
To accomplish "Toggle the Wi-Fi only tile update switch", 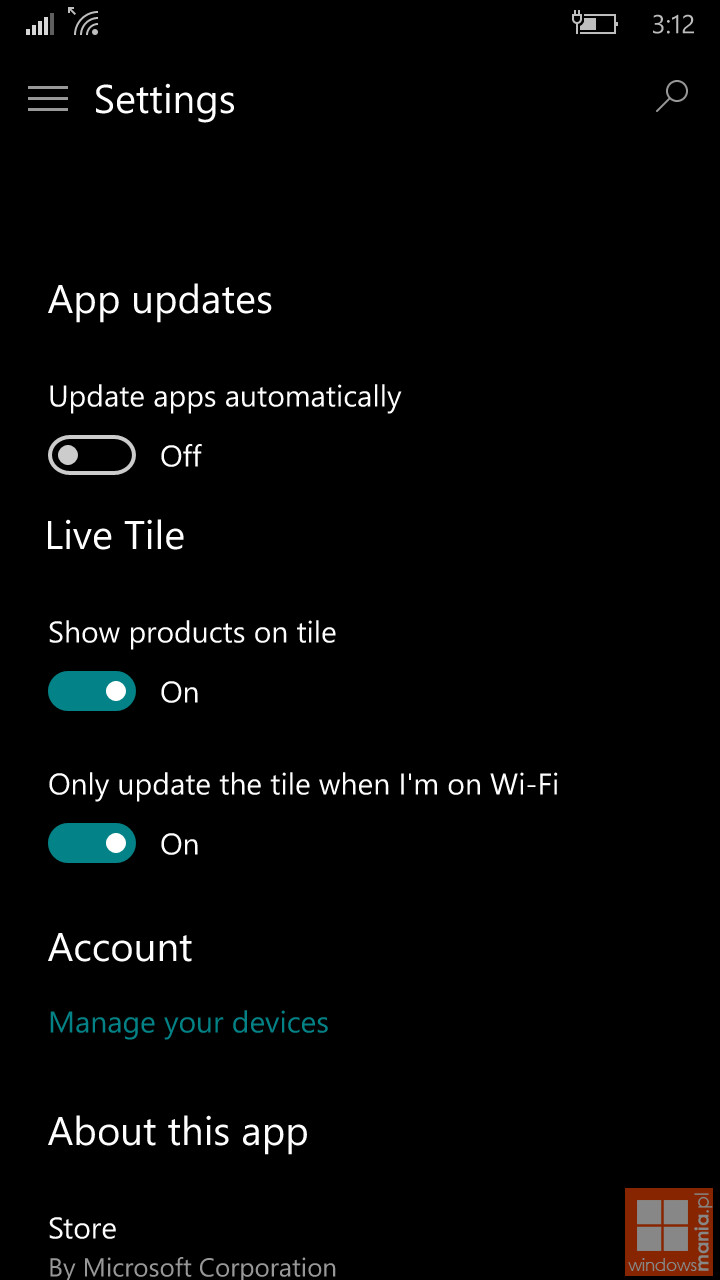I will [x=92, y=844].
